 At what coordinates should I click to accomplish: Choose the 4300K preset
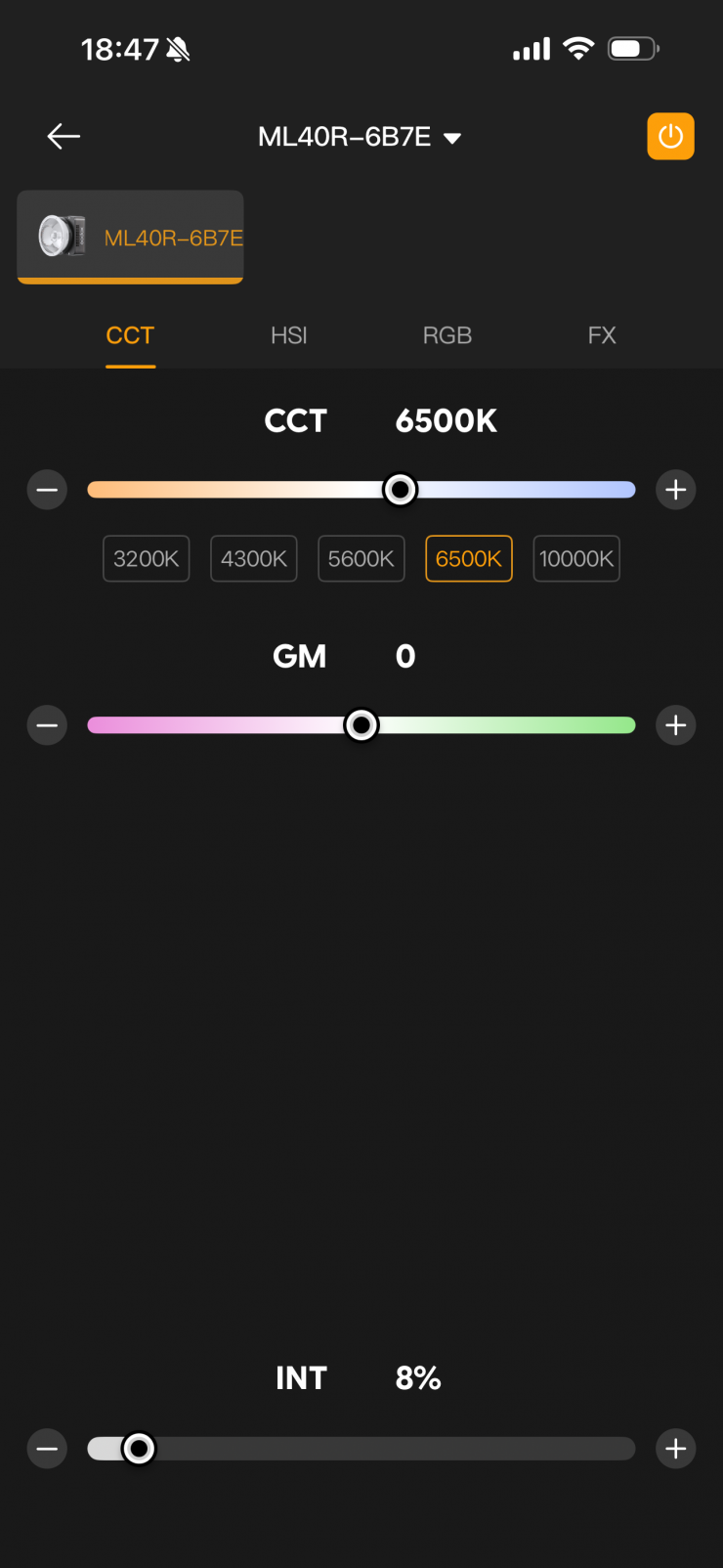254,559
